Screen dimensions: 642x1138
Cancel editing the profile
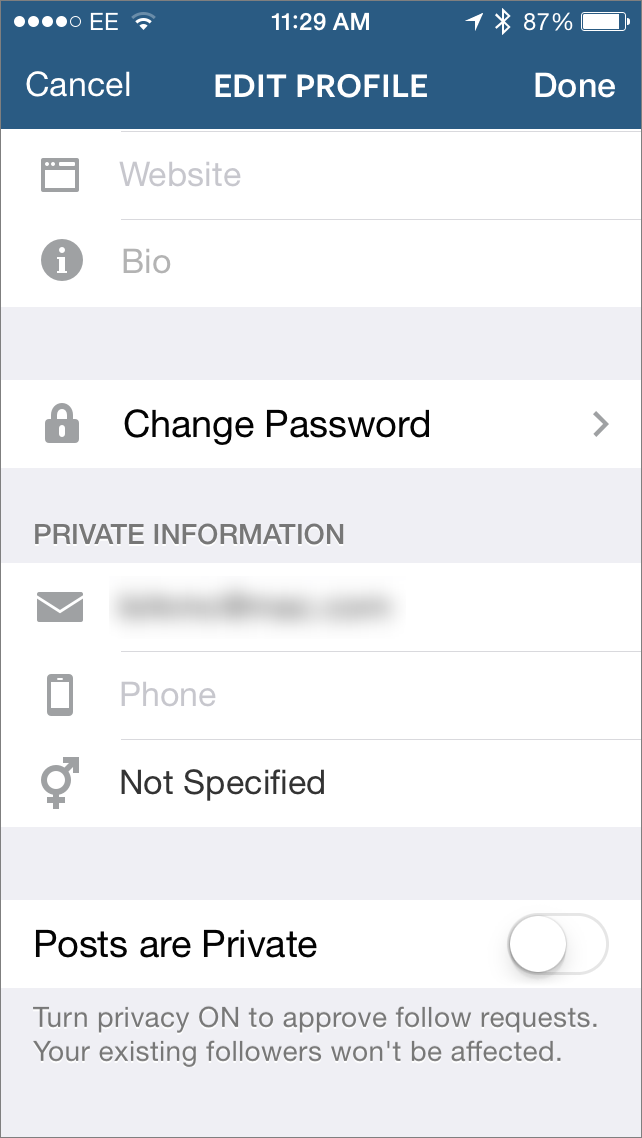pyautogui.click(x=78, y=85)
